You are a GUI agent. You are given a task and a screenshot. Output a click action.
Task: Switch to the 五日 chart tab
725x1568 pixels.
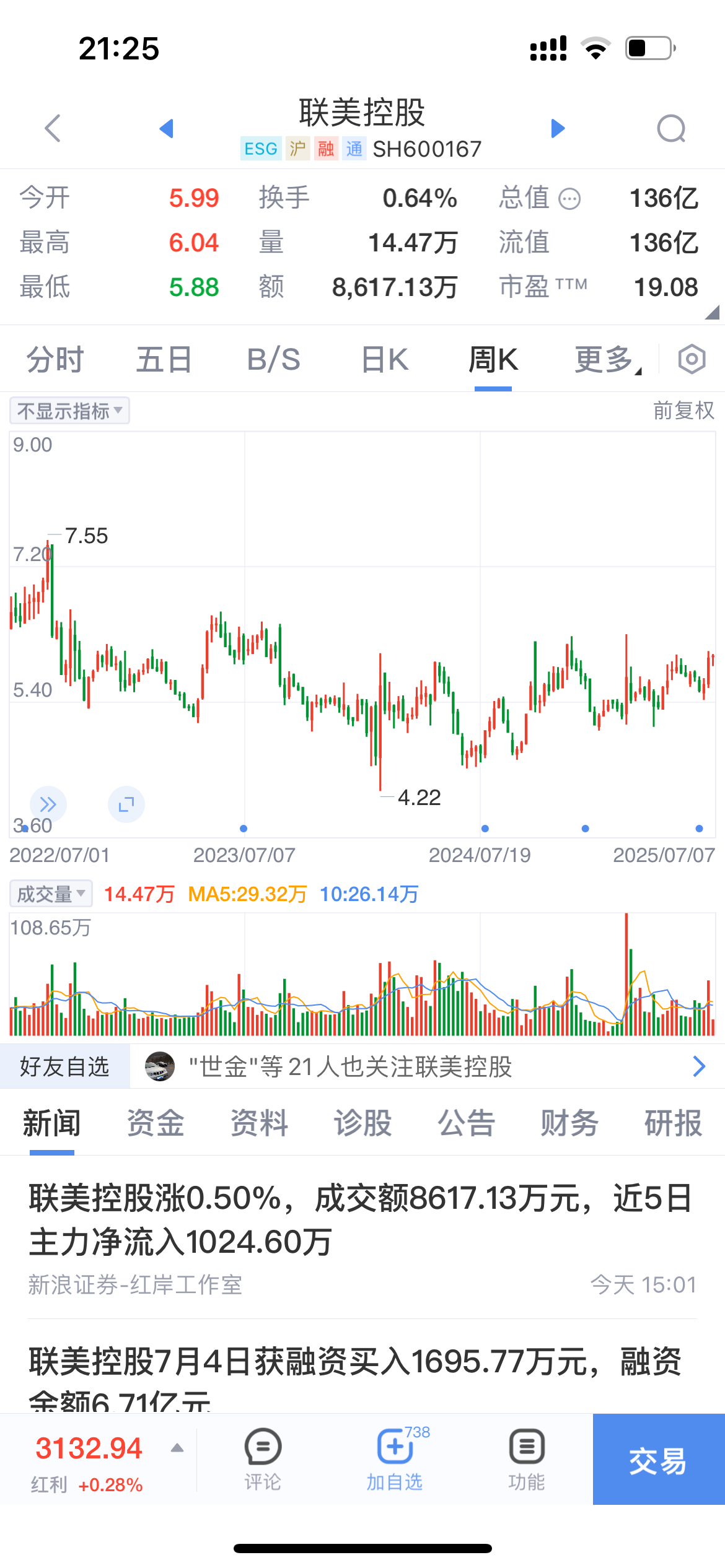[164, 360]
